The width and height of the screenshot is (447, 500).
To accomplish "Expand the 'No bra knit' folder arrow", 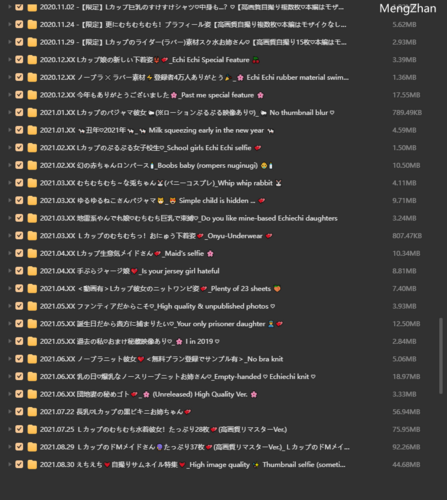I will [10, 359].
